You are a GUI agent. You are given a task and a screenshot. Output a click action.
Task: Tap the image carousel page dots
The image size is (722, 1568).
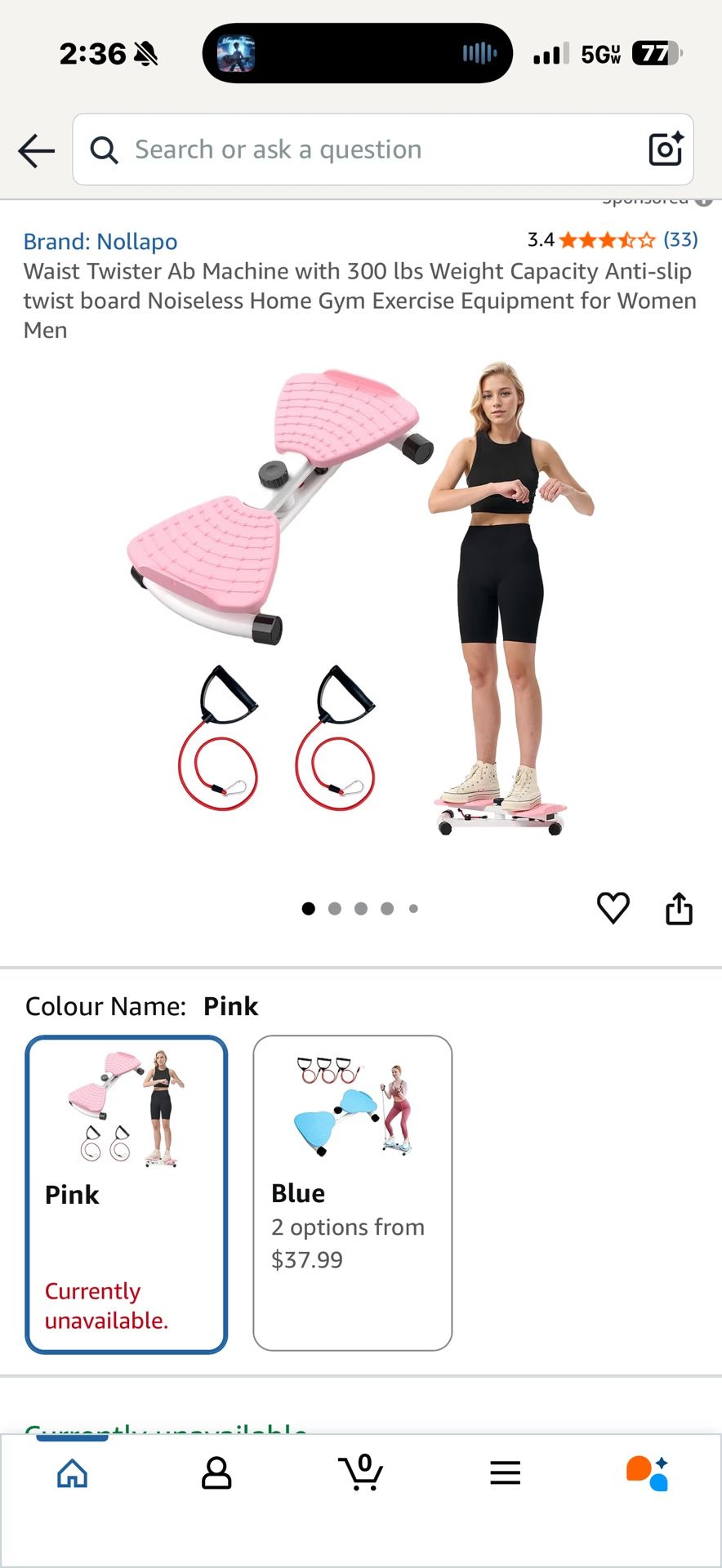coord(360,908)
